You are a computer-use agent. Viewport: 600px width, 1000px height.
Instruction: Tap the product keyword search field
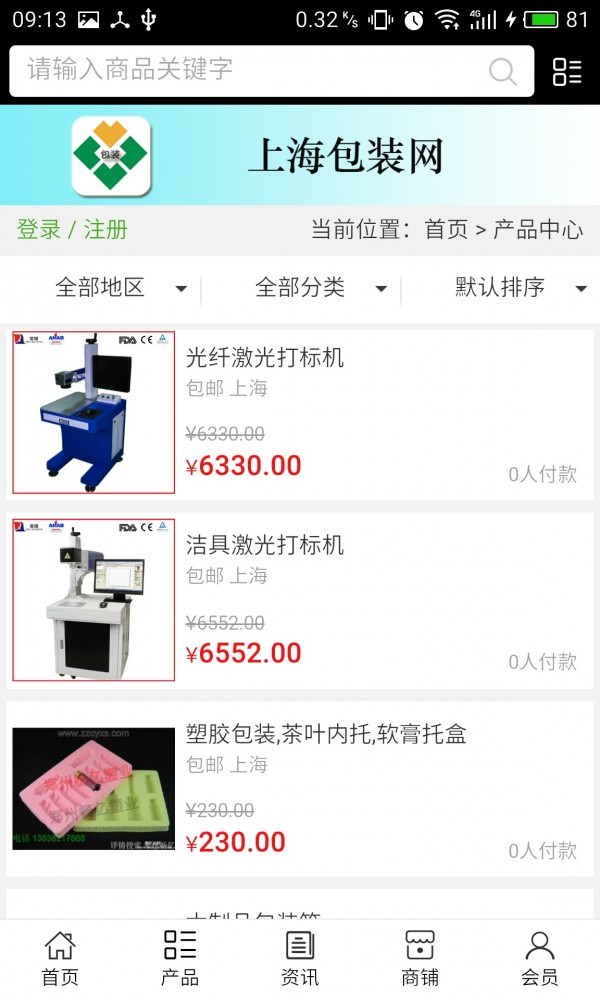tap(250, 70)
